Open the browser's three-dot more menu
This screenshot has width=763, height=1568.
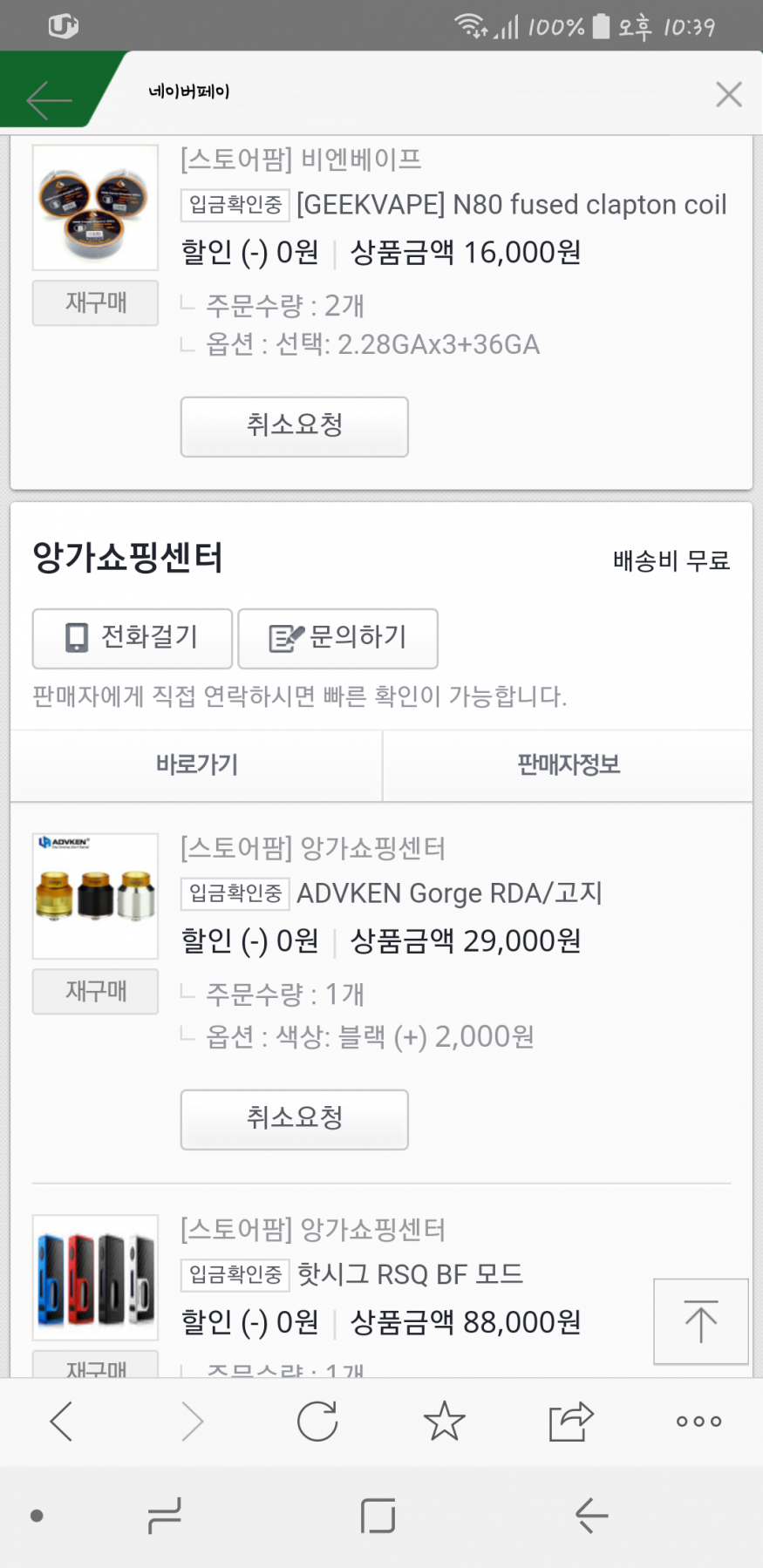(x=698, y=1422)
